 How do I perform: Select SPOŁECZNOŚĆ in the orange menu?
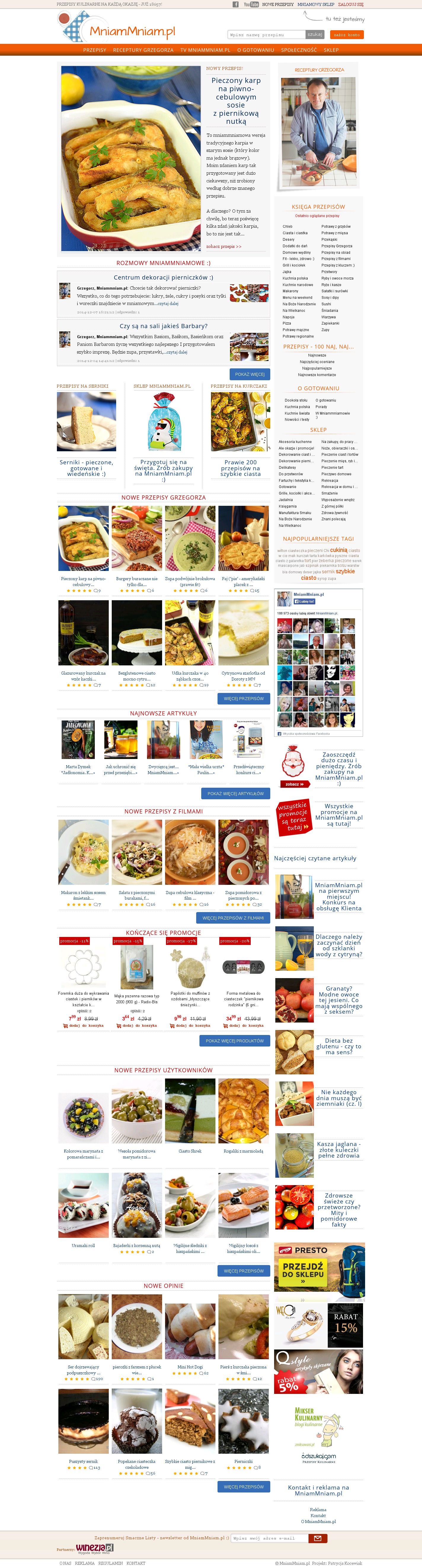[x=298, y=50]
